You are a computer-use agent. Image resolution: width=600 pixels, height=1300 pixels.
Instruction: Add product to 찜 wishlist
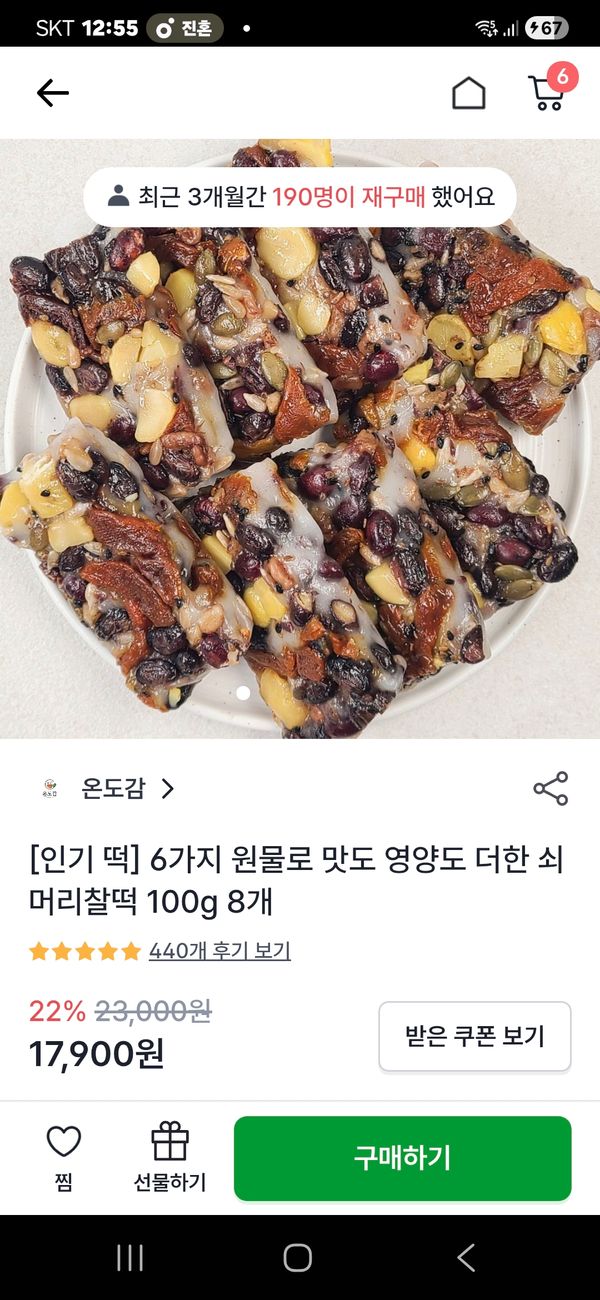point(64,1158)
